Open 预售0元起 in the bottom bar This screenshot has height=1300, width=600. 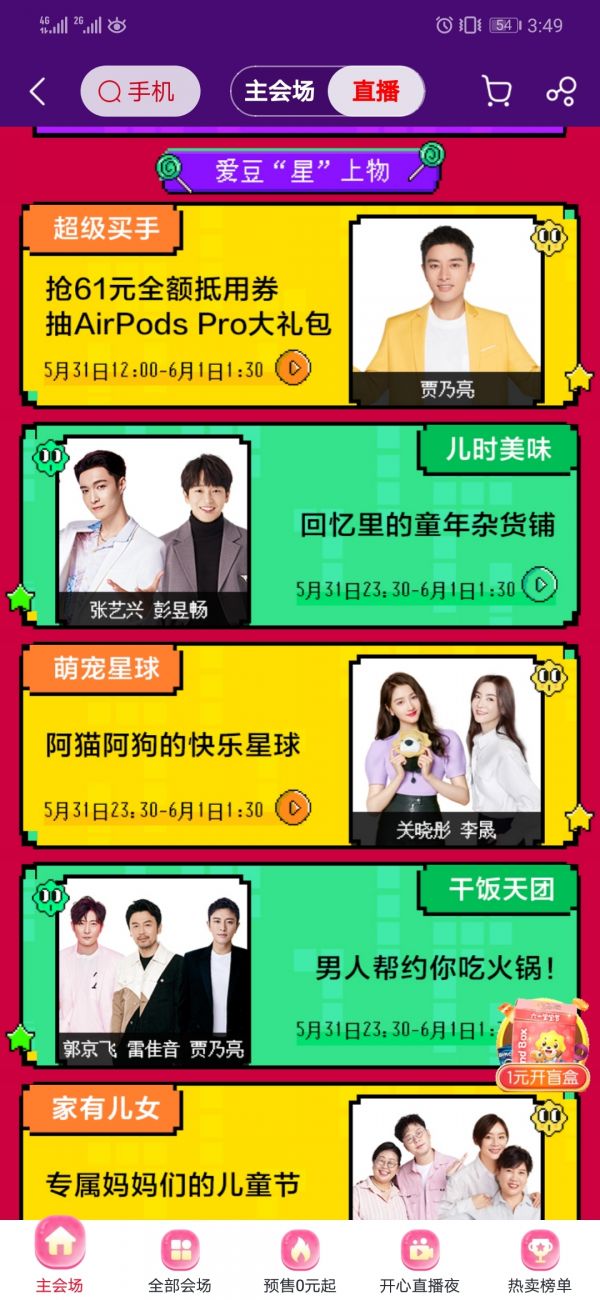pyautogui.click(x=300, y=1256)
